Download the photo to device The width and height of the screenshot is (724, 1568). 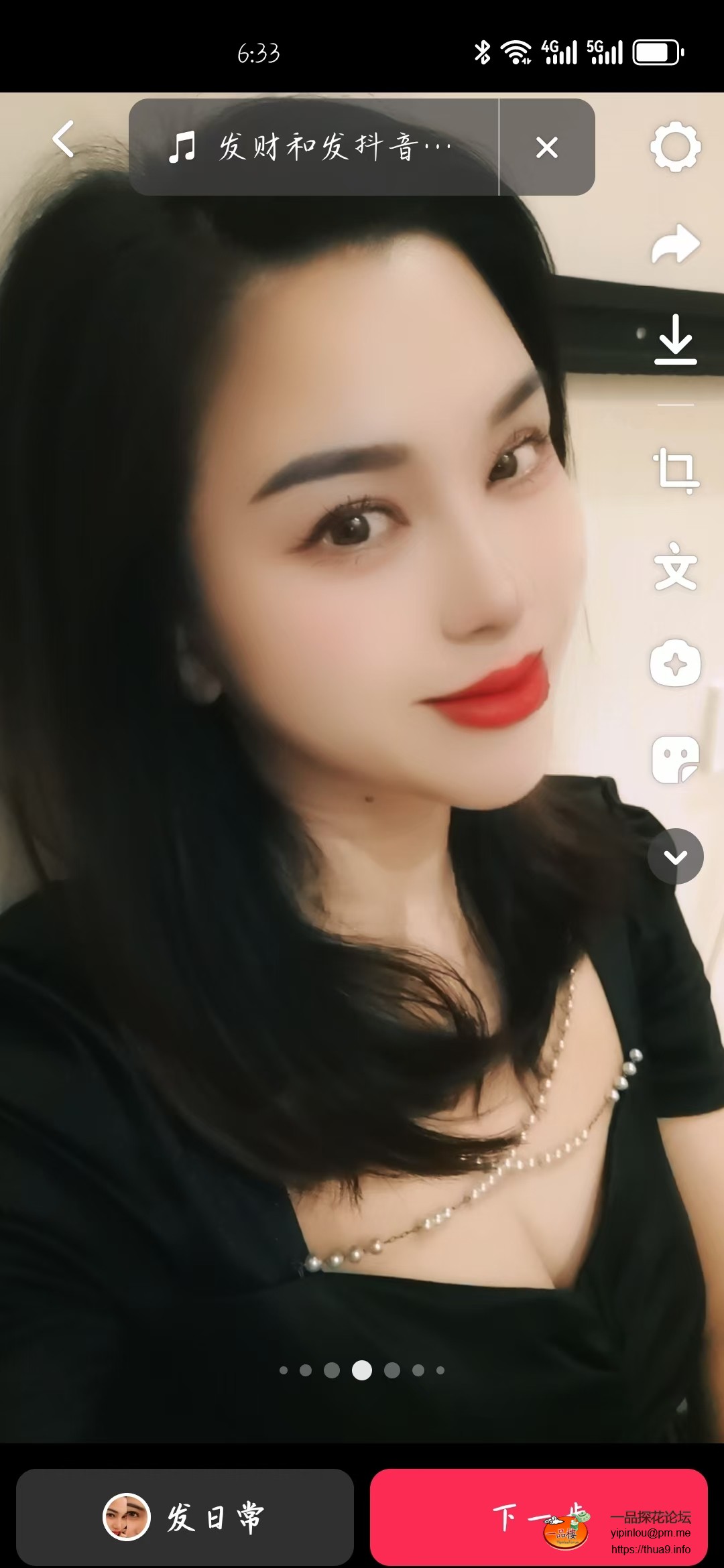pyautogui.click(x=675, y=340)
